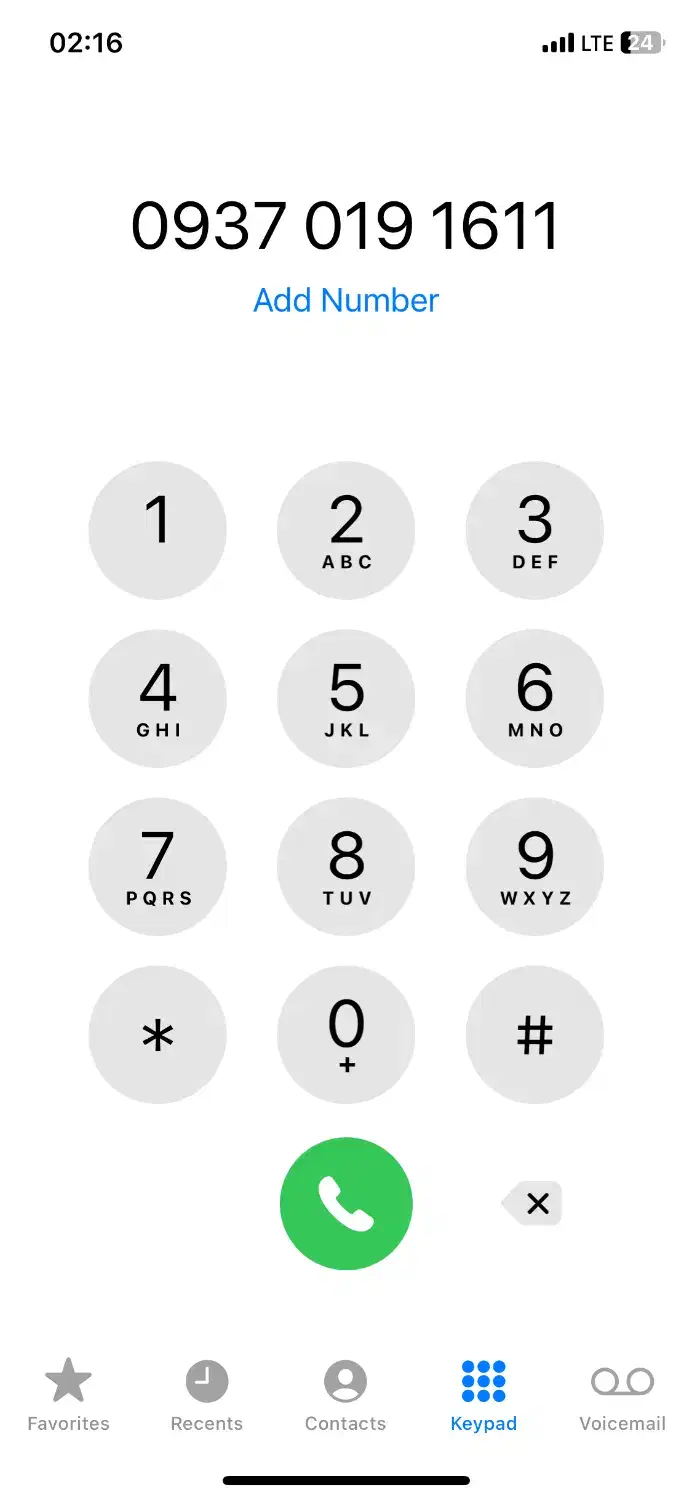Switch to the Recents tab
The width and height of the screenshot is (692, 1500).
[207, 1394]
